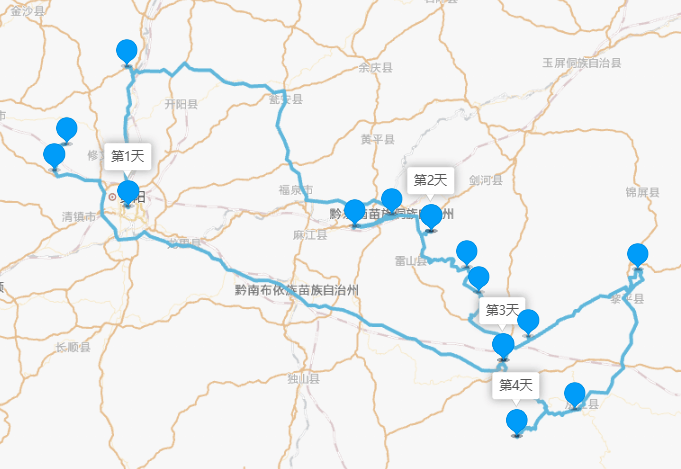This screenshot has height=469, width=681.
Task: Tap the easternmost pin near 黎平县
Action: (637, 255)
